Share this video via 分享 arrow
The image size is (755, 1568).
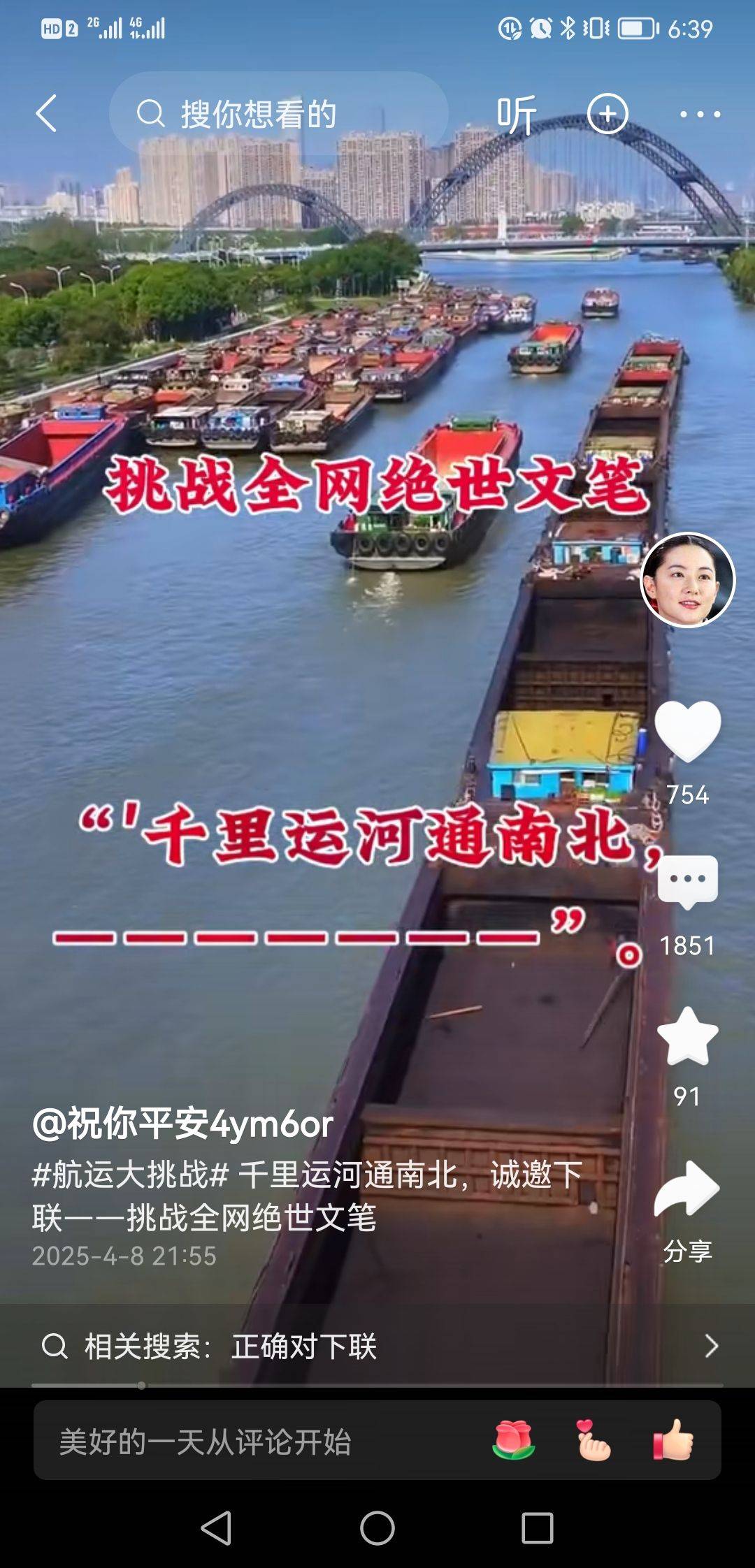tap(687, 1189)
